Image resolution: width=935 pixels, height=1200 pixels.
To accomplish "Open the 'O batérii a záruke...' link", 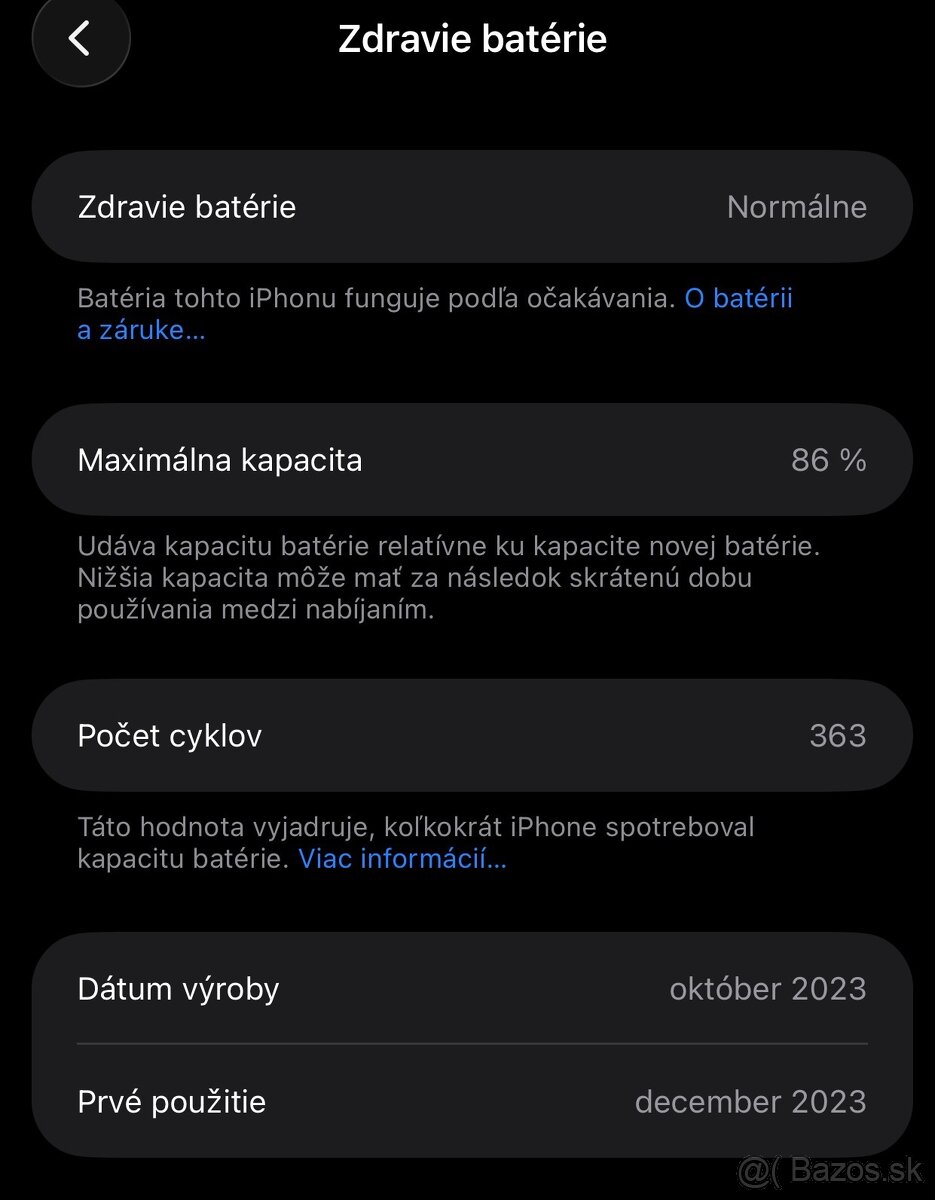I will [x=738, y=297].
